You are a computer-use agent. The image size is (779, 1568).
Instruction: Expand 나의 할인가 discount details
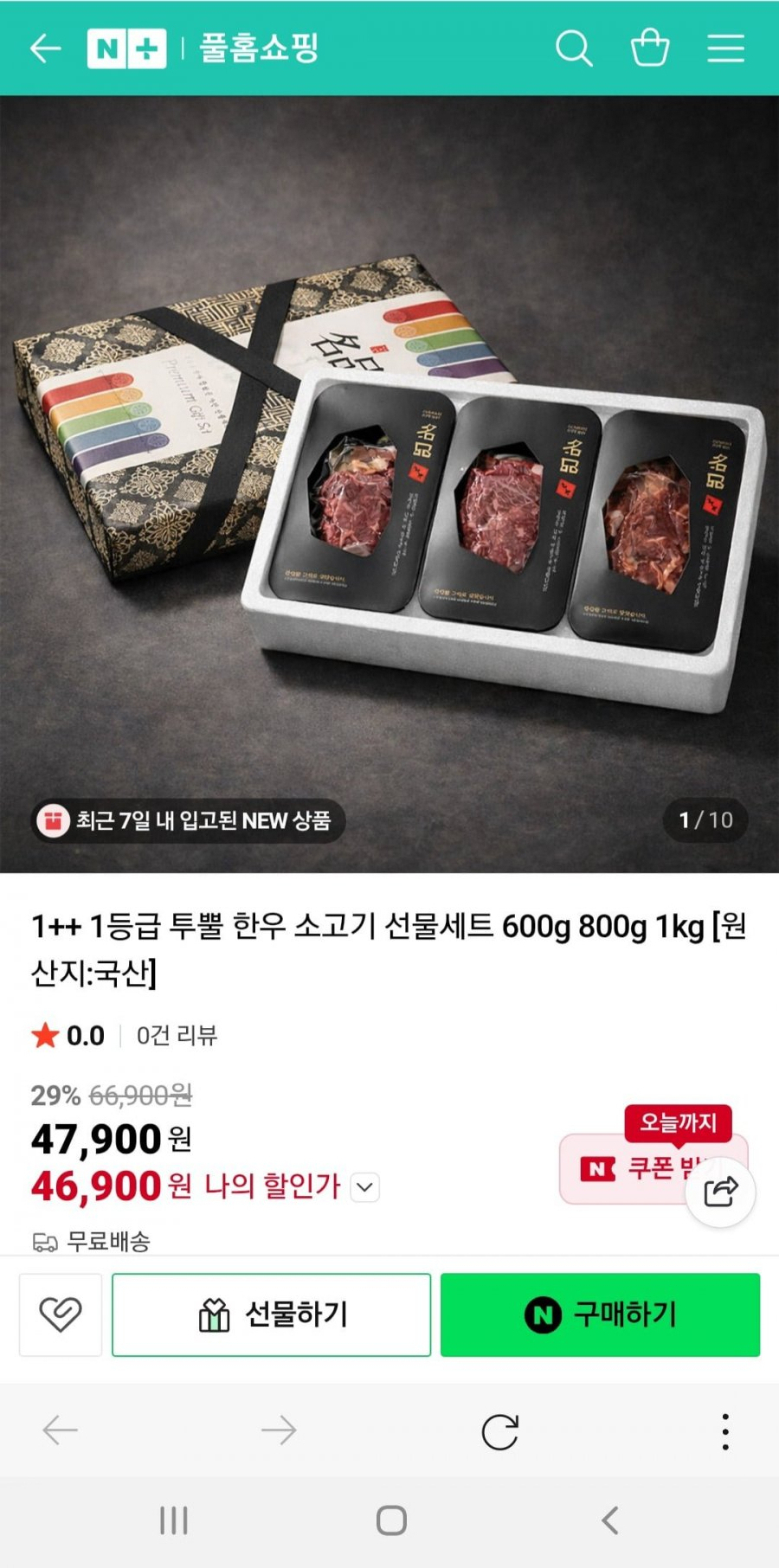coord(365,1187)
